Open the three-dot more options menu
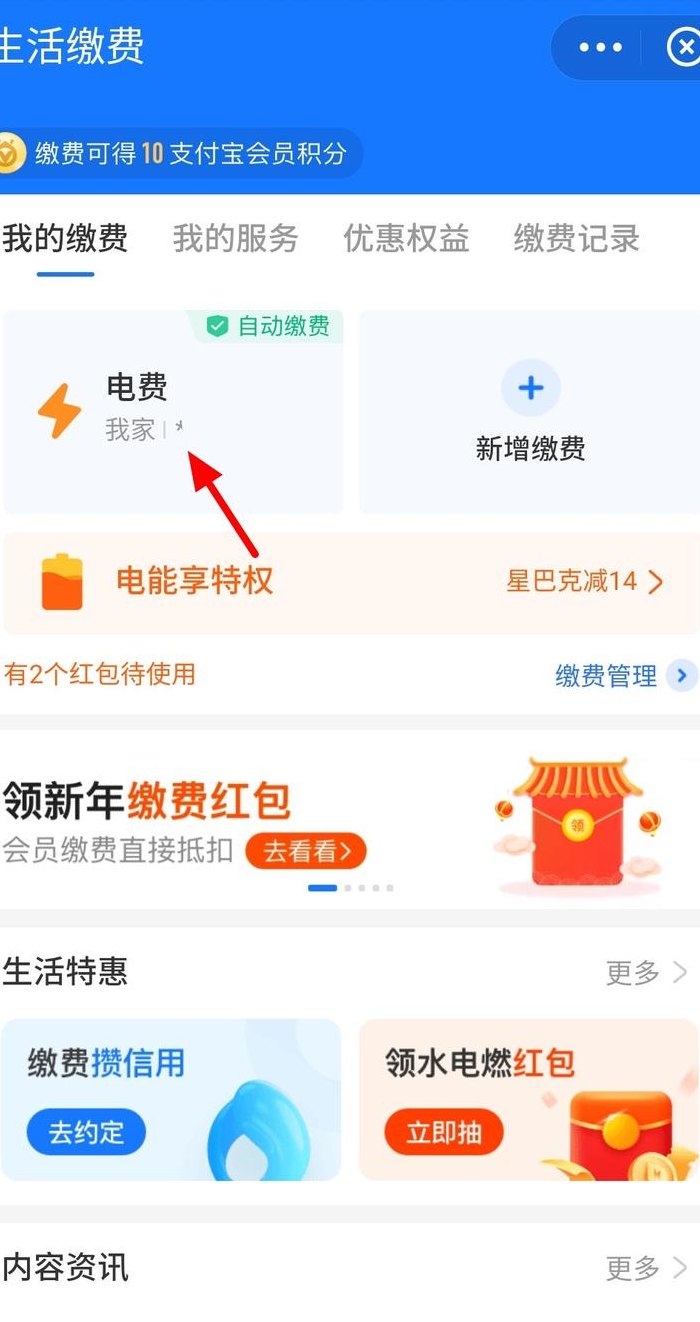 tap(601, 47)
